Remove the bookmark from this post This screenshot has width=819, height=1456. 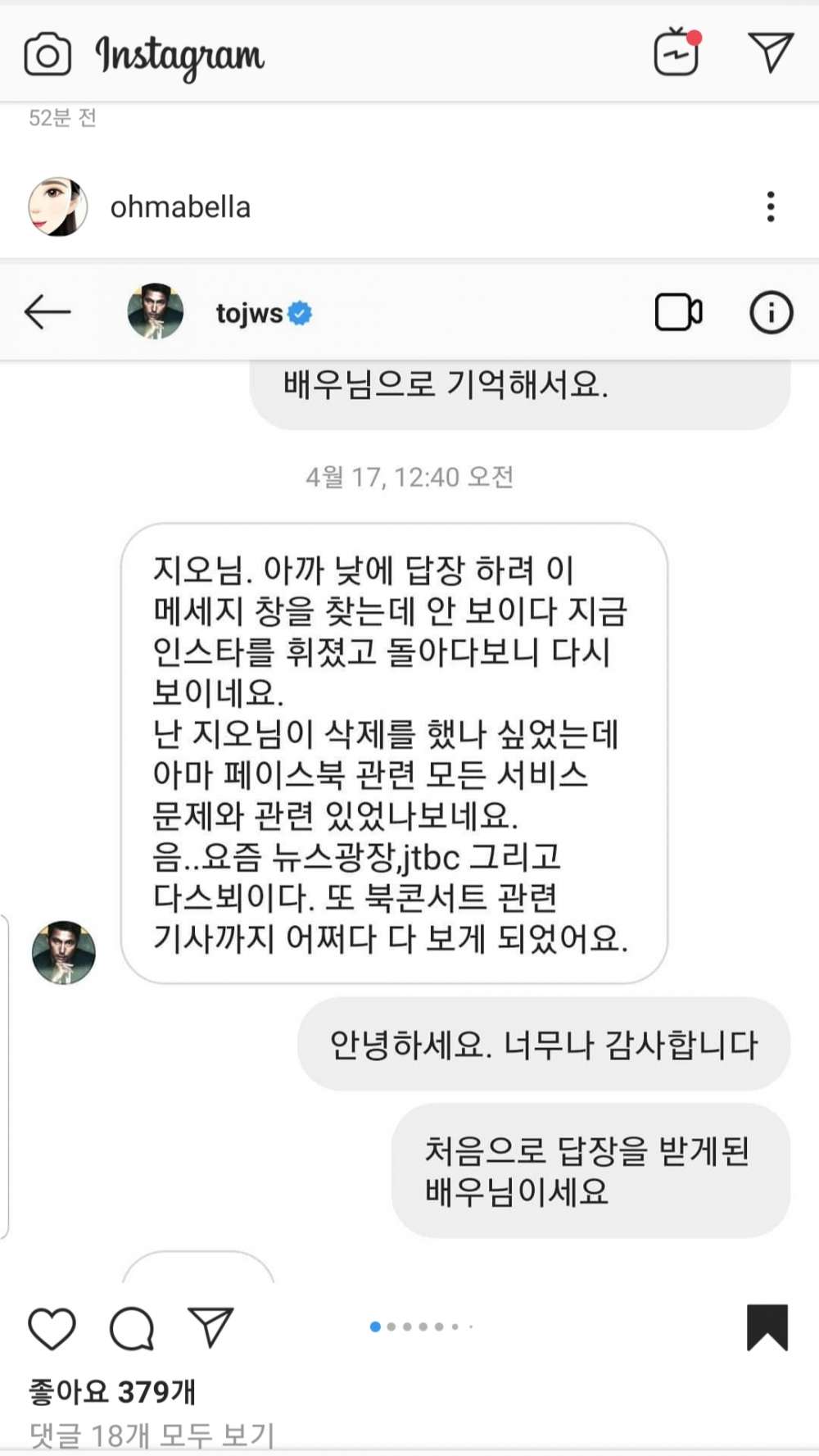tap(767, 1327)
